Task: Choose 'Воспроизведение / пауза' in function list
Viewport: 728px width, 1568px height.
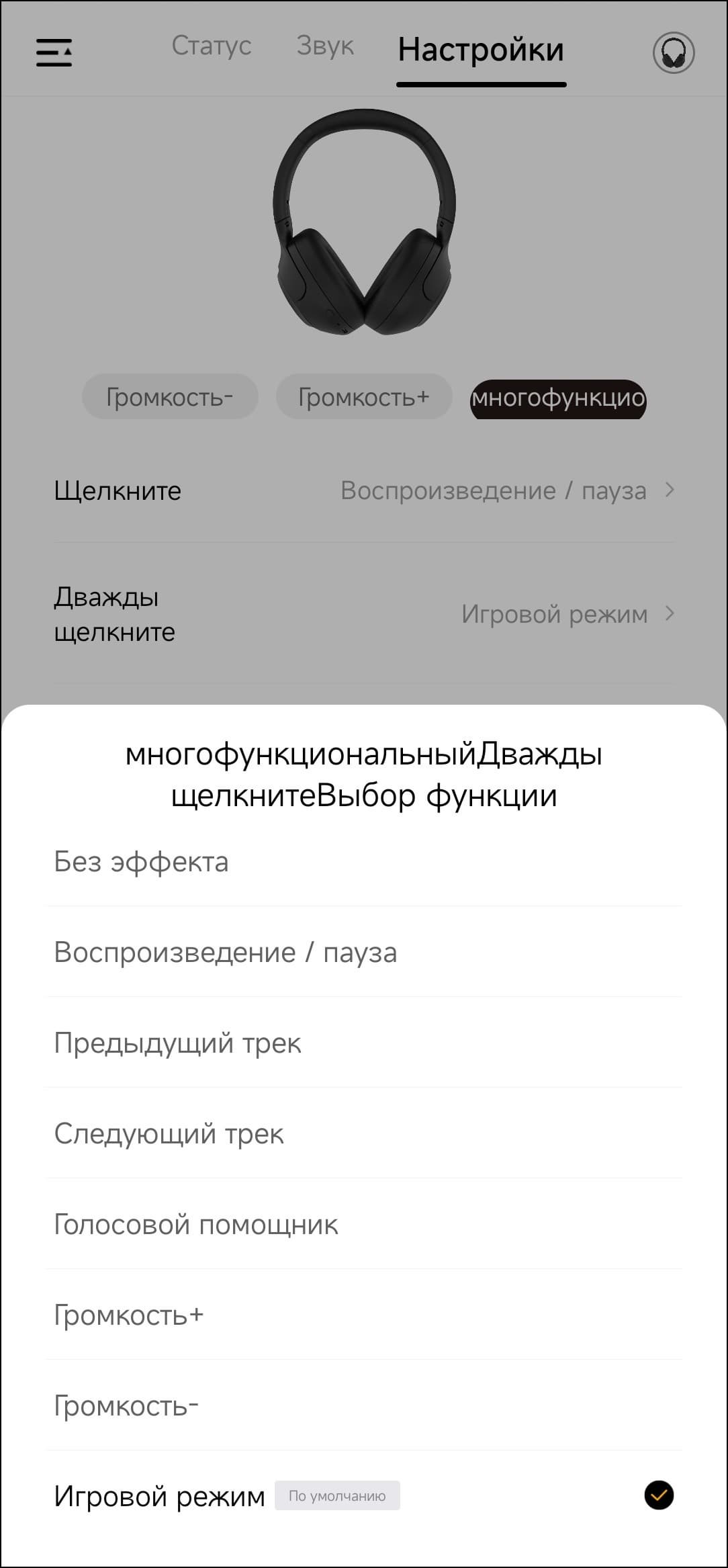Action: point(225,953)
